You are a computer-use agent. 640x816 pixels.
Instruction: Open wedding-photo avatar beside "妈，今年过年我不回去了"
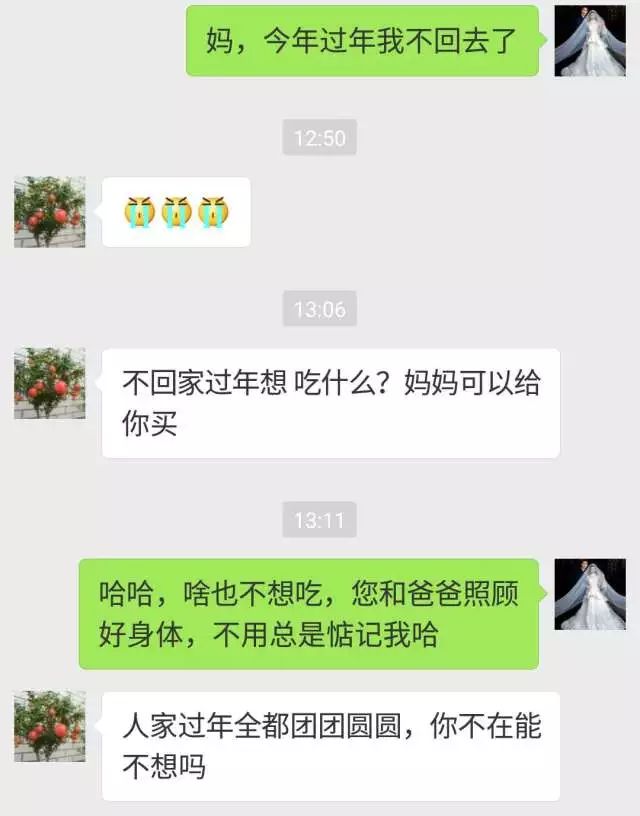click(590, 41)
